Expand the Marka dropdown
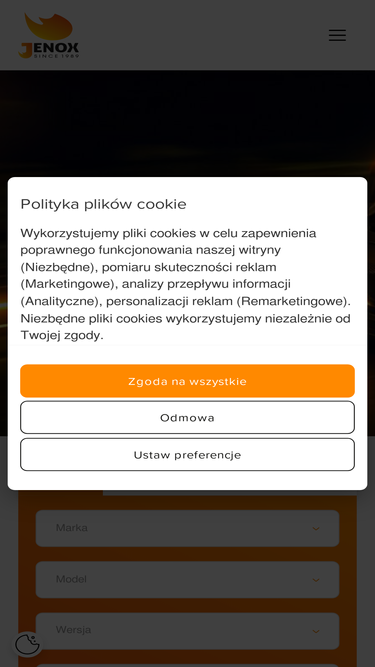Screen dimensions: 375x667 [187, 528]
